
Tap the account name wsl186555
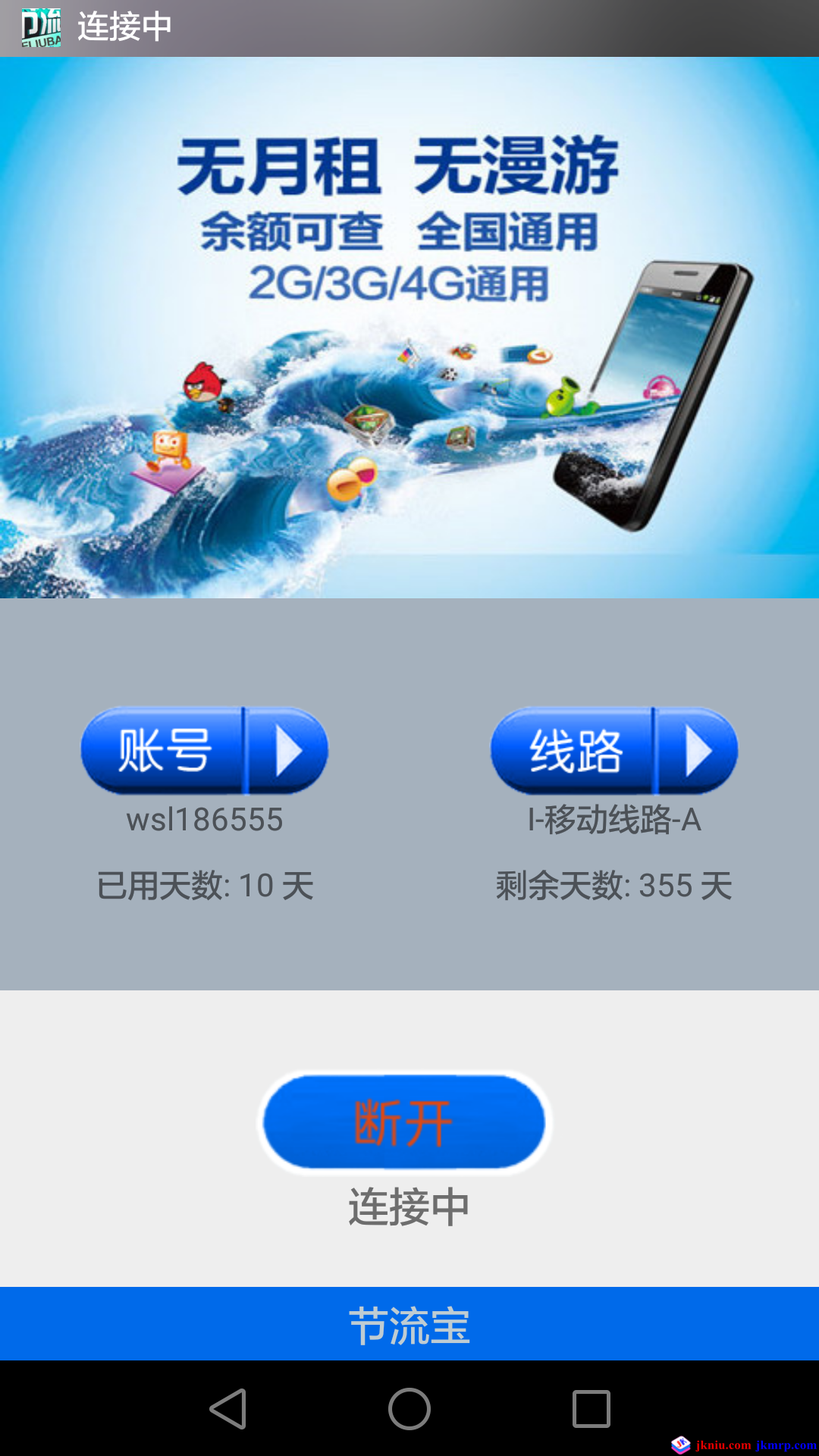tap(205, 819)
